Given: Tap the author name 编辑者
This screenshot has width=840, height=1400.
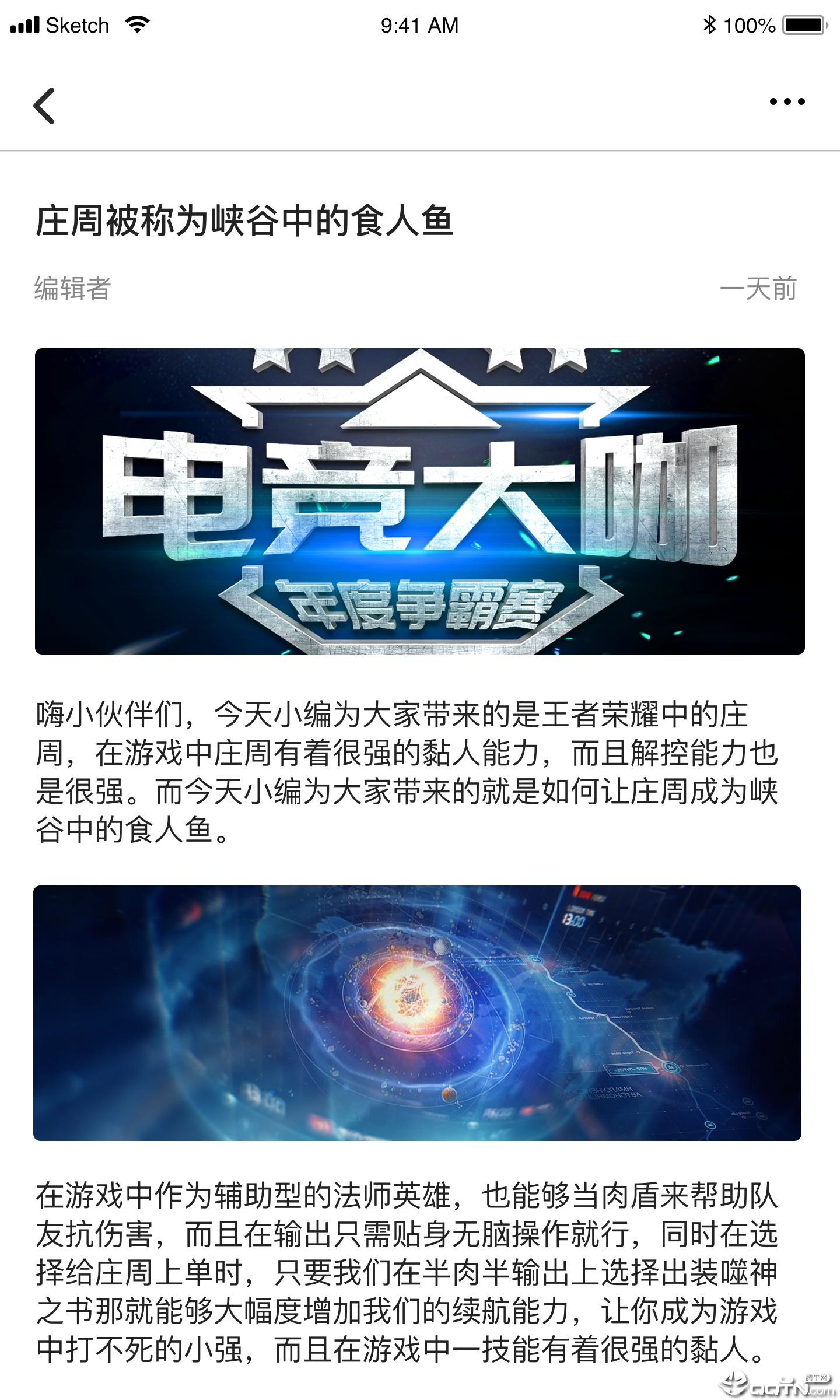Looking at the screenshot, I should point(72,287).
